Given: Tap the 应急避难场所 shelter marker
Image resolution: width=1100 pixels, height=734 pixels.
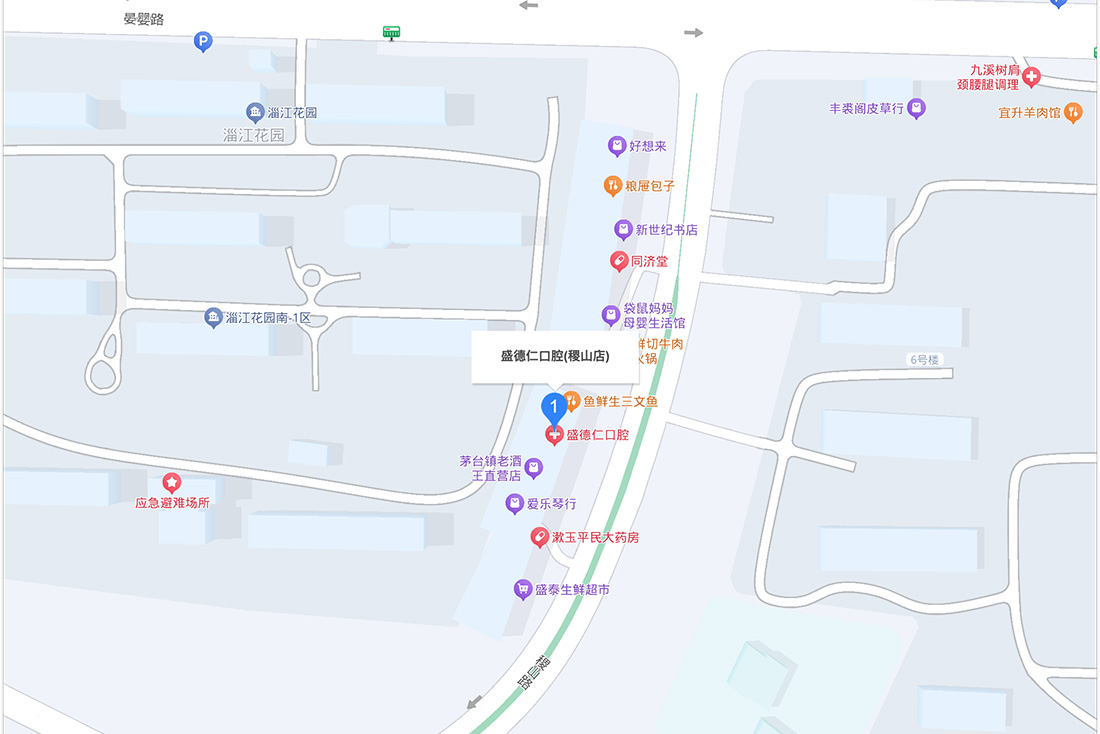Looking at the screenshot, I should click(x=172, y=483).
